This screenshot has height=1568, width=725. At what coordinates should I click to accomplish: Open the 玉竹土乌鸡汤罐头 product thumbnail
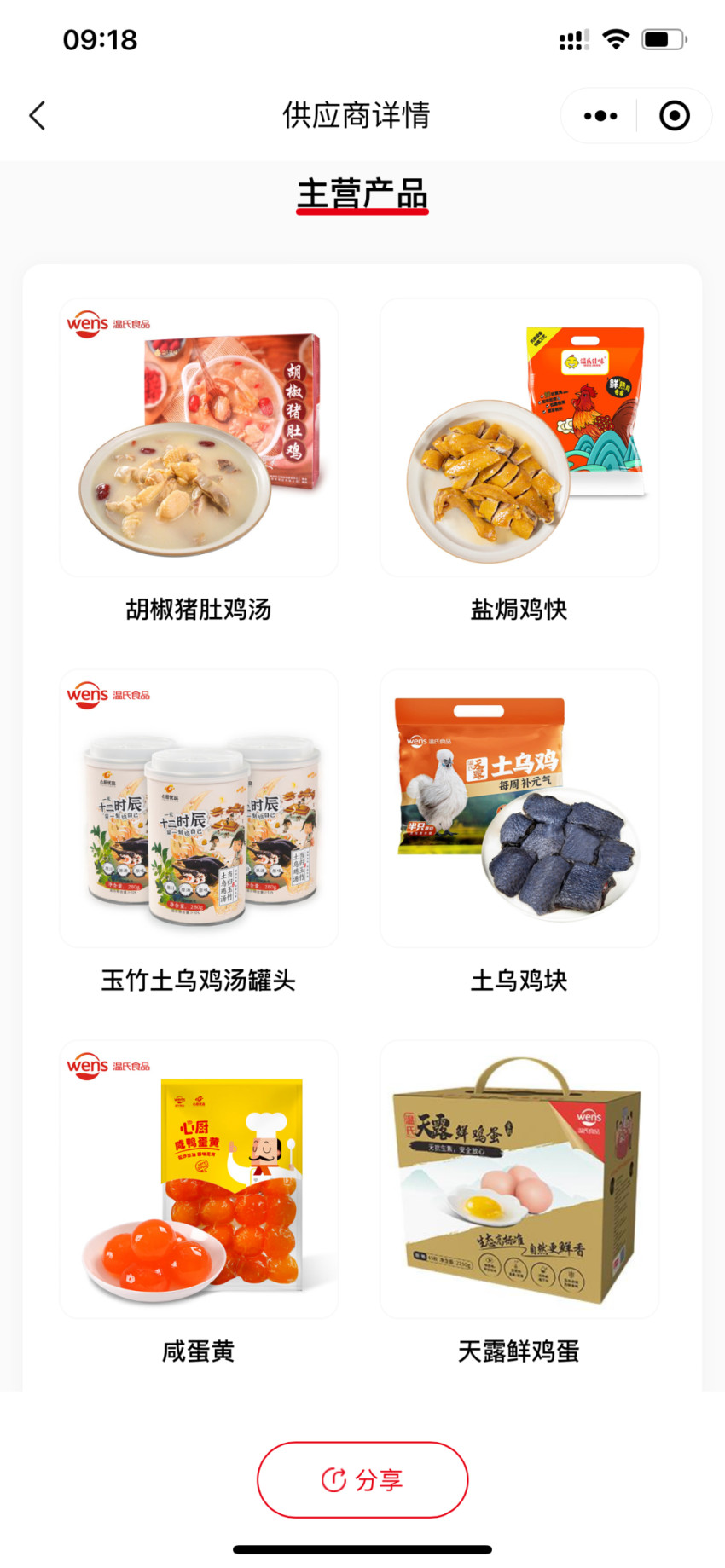click(199, 806)
